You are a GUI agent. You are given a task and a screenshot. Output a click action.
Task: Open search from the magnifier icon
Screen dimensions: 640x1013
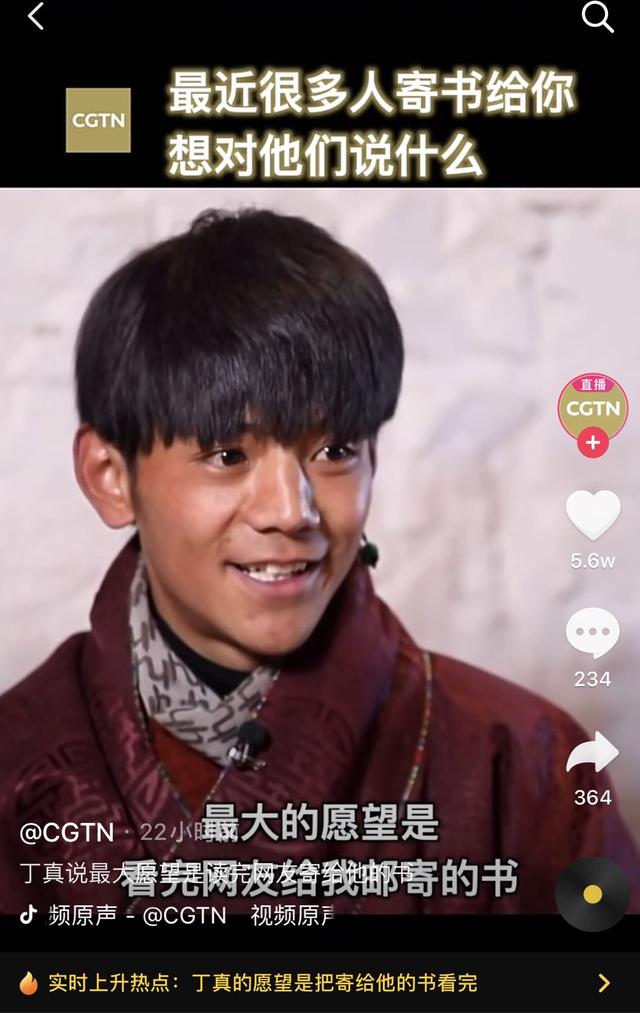click(x=597, y=17)
